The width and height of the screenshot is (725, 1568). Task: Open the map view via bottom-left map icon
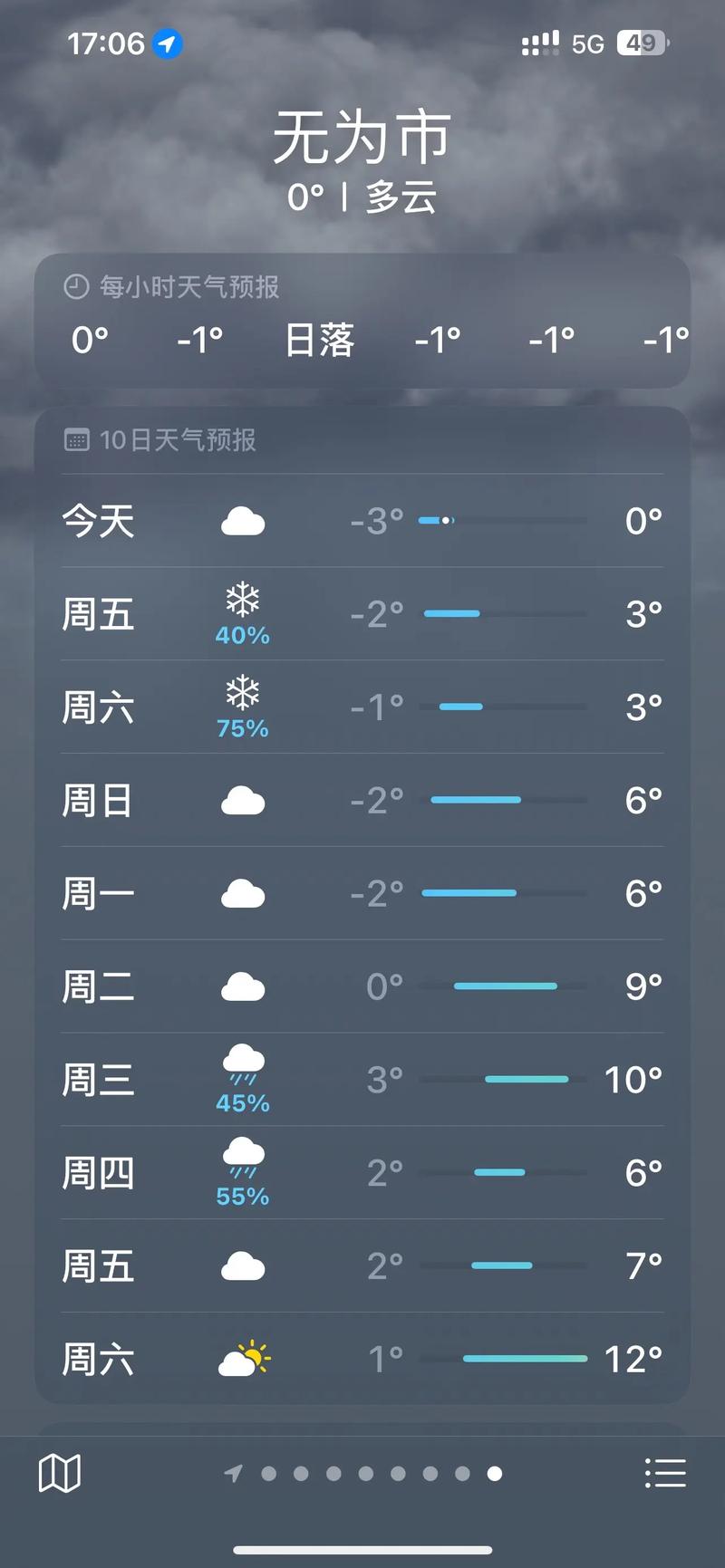click(x=58, y=1473)
